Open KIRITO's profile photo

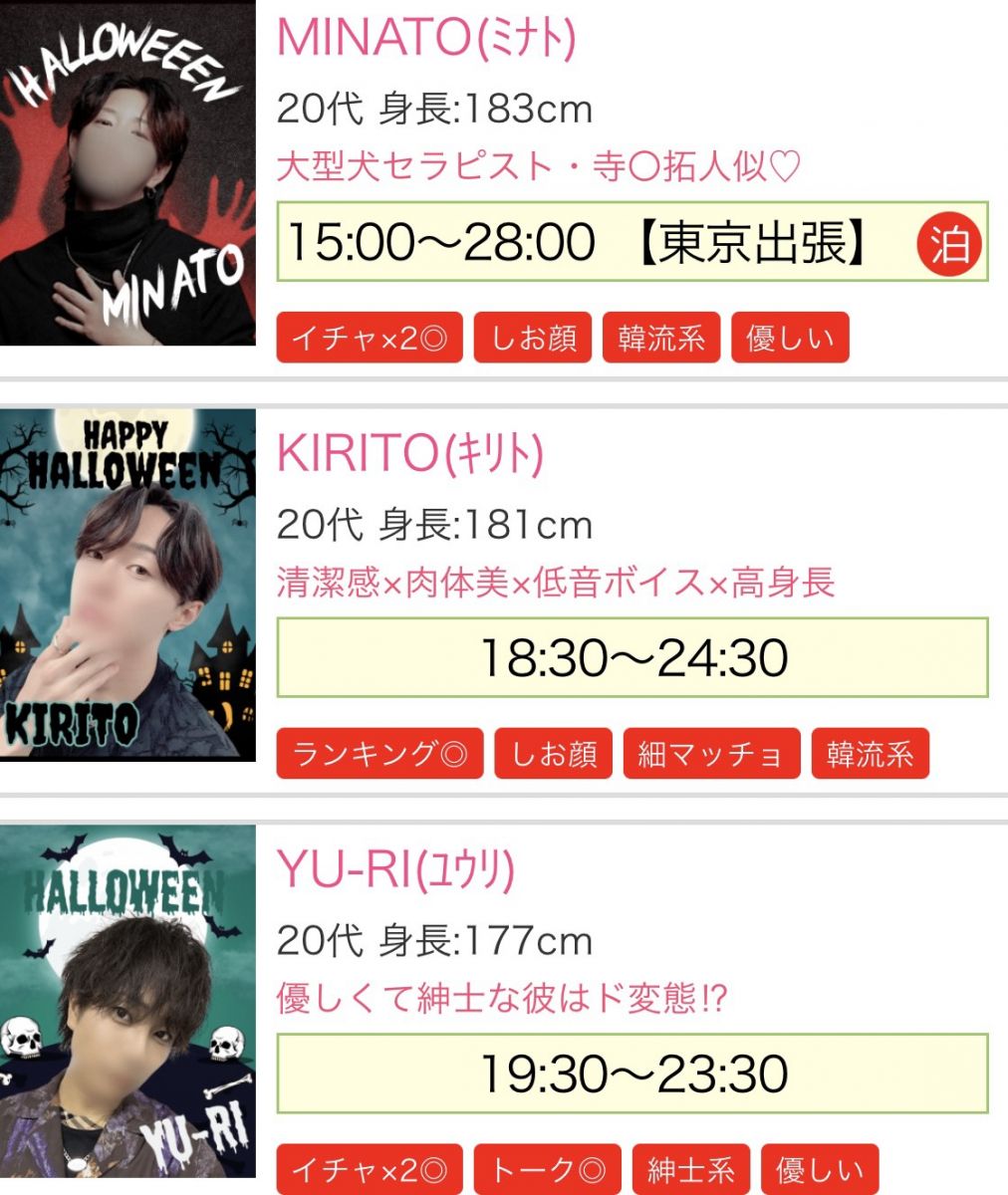click(127, 585)
